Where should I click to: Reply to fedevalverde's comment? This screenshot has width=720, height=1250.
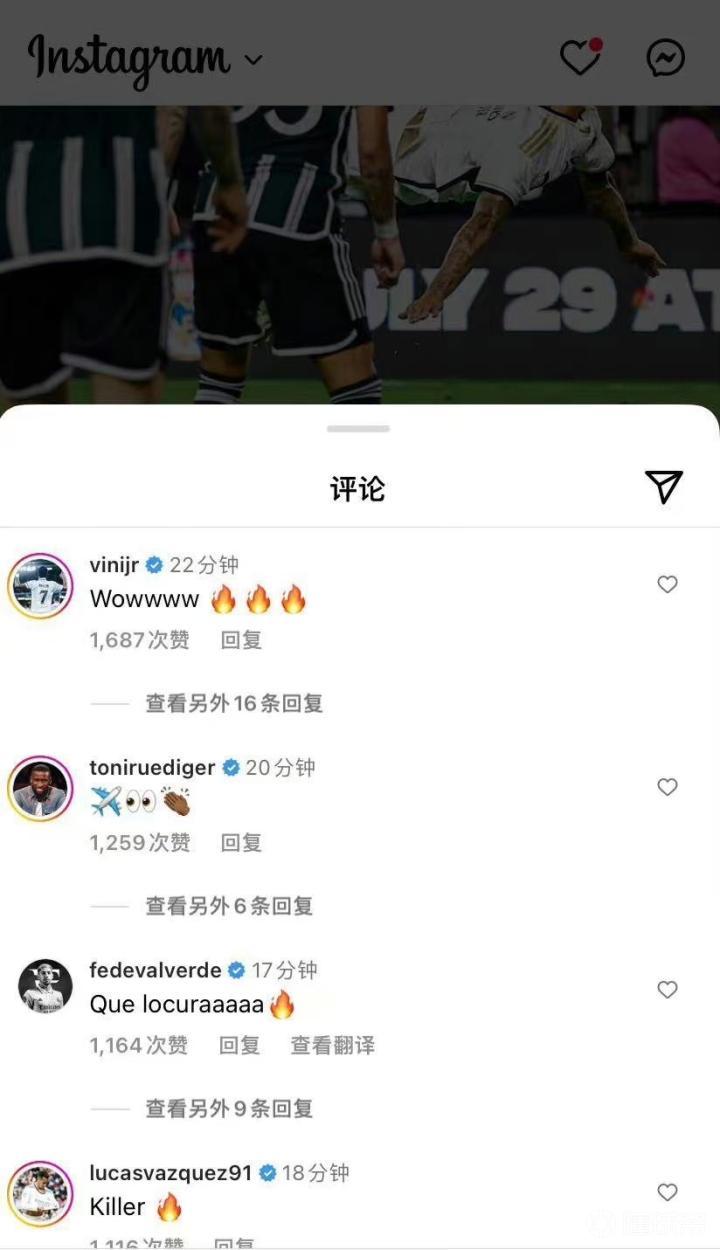pos(239,1045)
